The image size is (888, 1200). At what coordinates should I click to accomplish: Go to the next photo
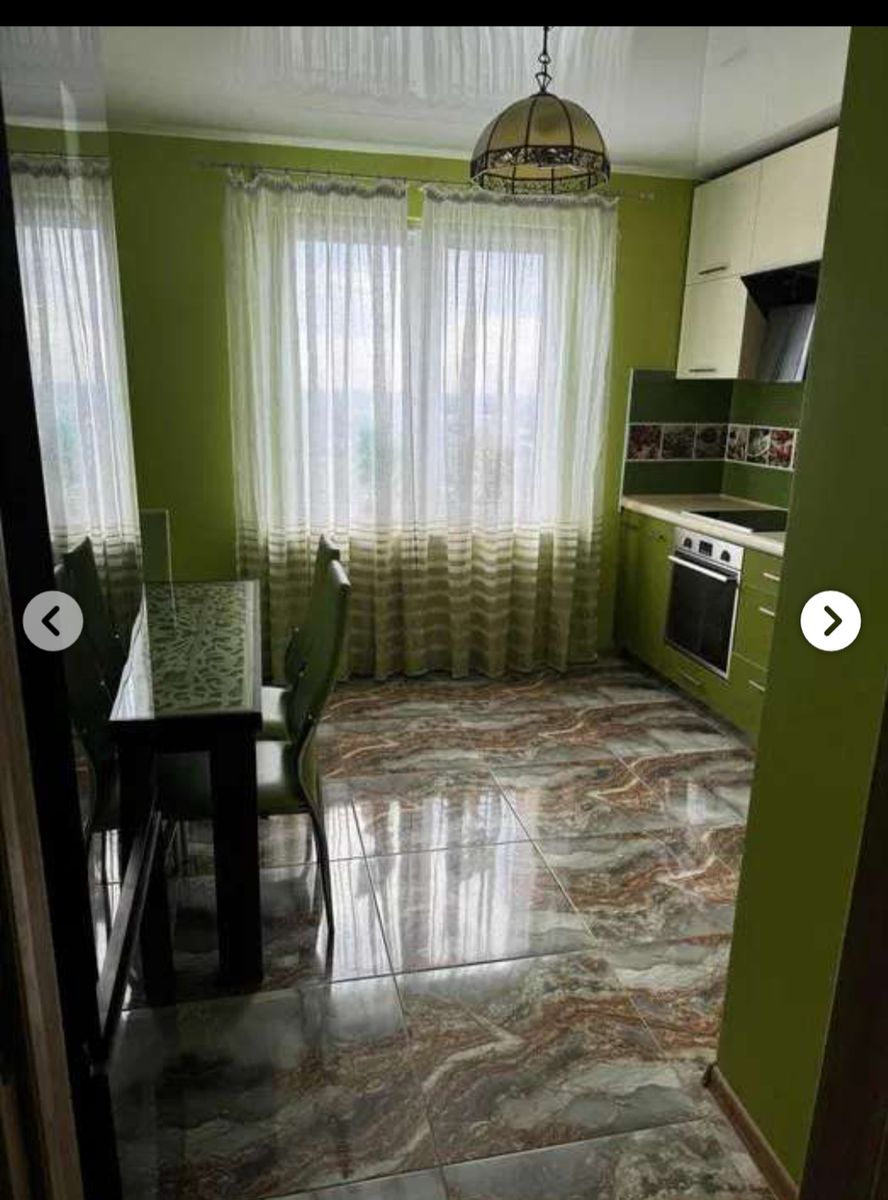(830, 621)
